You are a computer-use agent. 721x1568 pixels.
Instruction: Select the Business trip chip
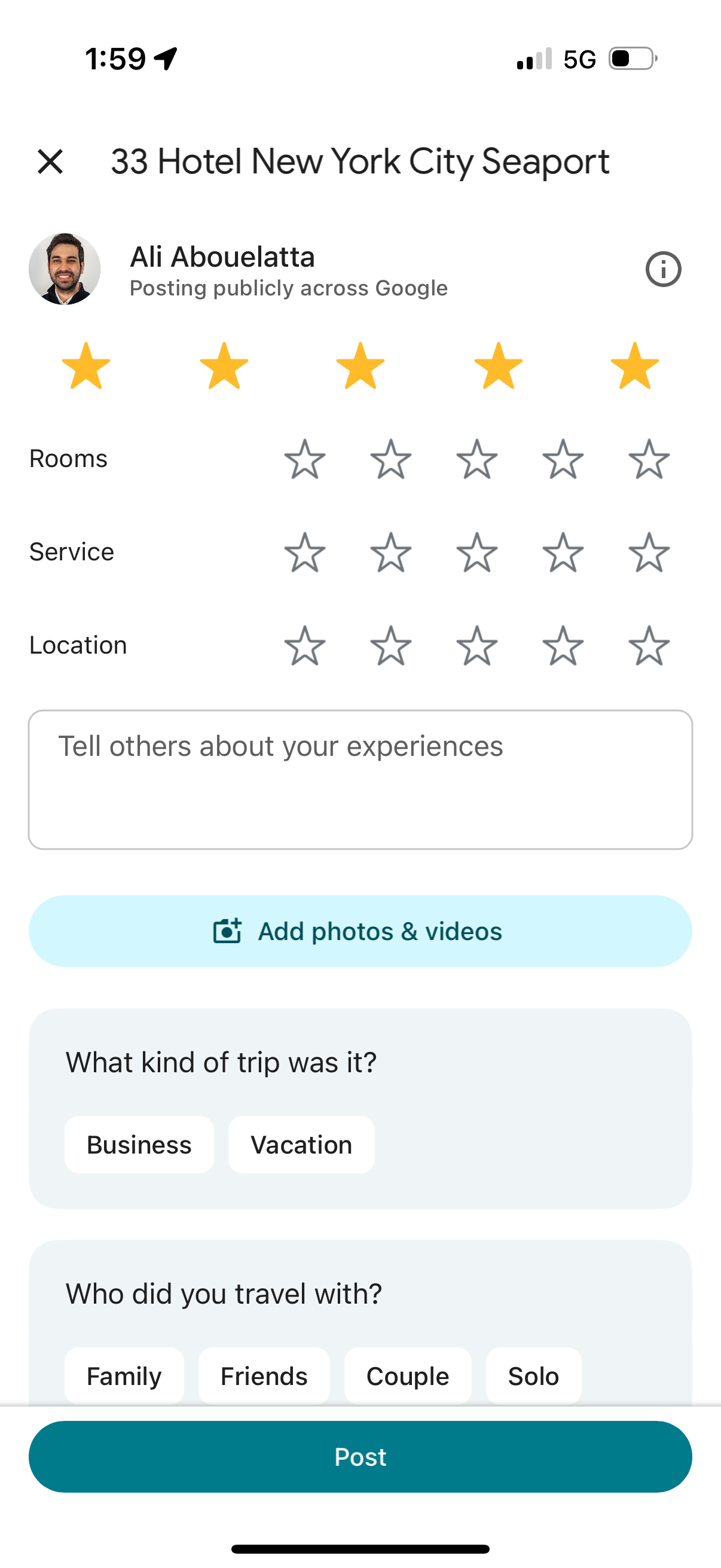coord(139,1145)
